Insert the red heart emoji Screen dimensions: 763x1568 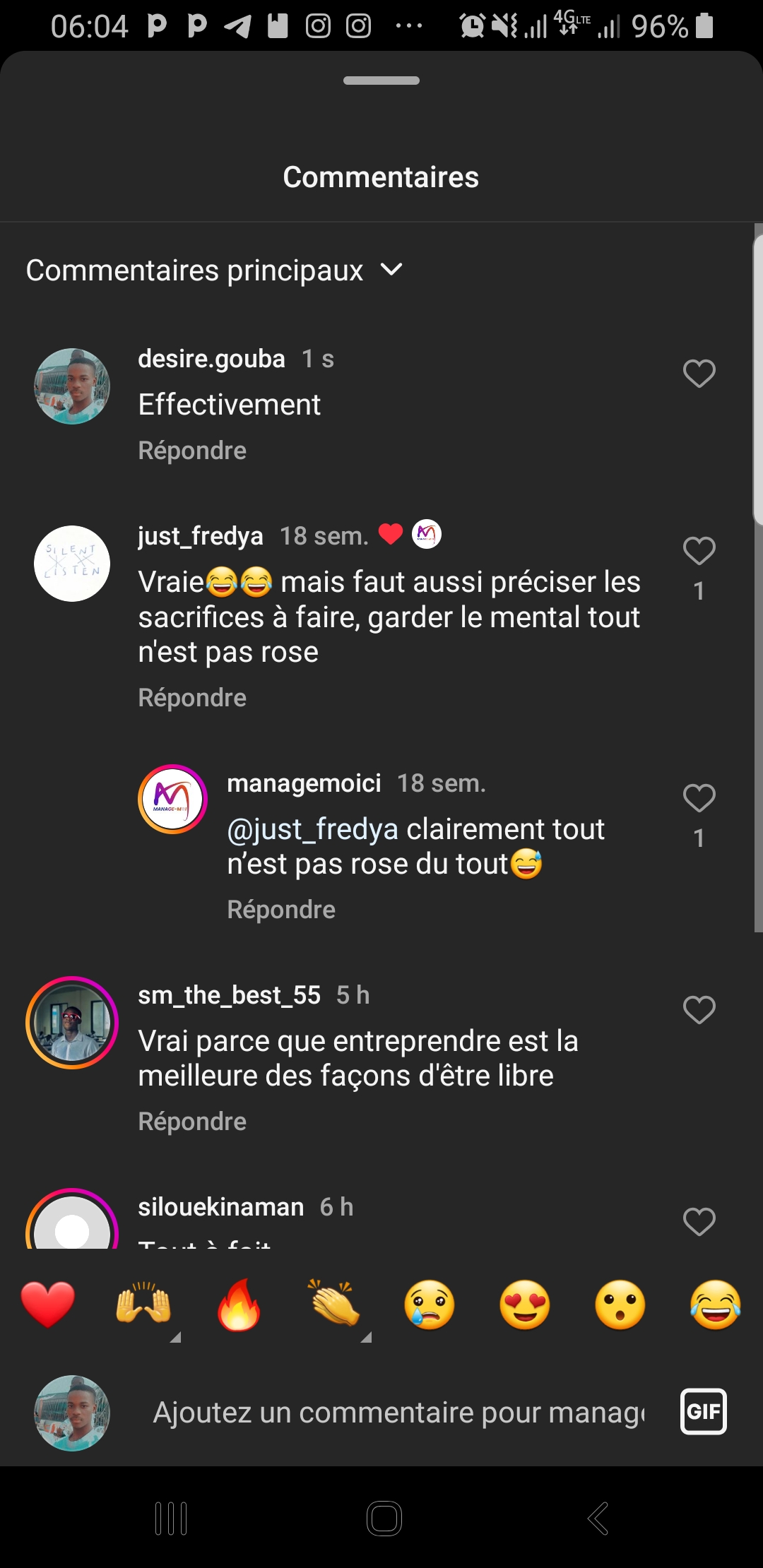[48, 1305]
